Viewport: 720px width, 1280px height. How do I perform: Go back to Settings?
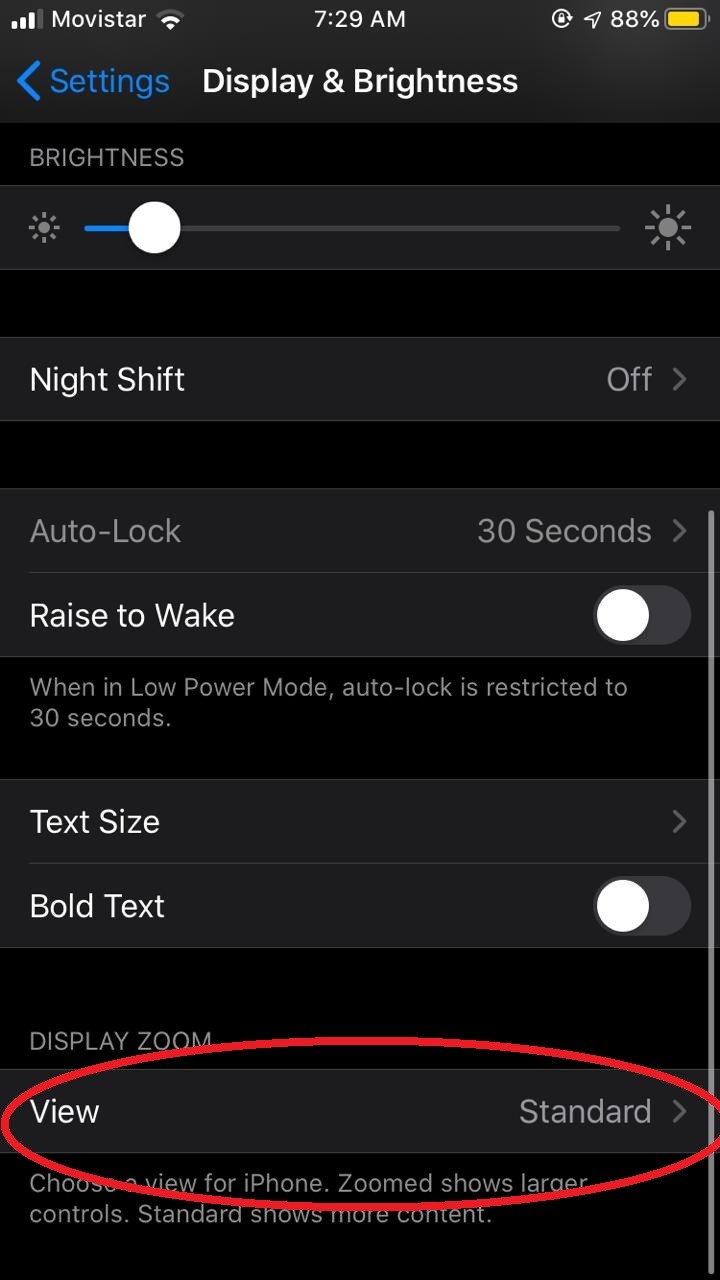coord(94,81)
